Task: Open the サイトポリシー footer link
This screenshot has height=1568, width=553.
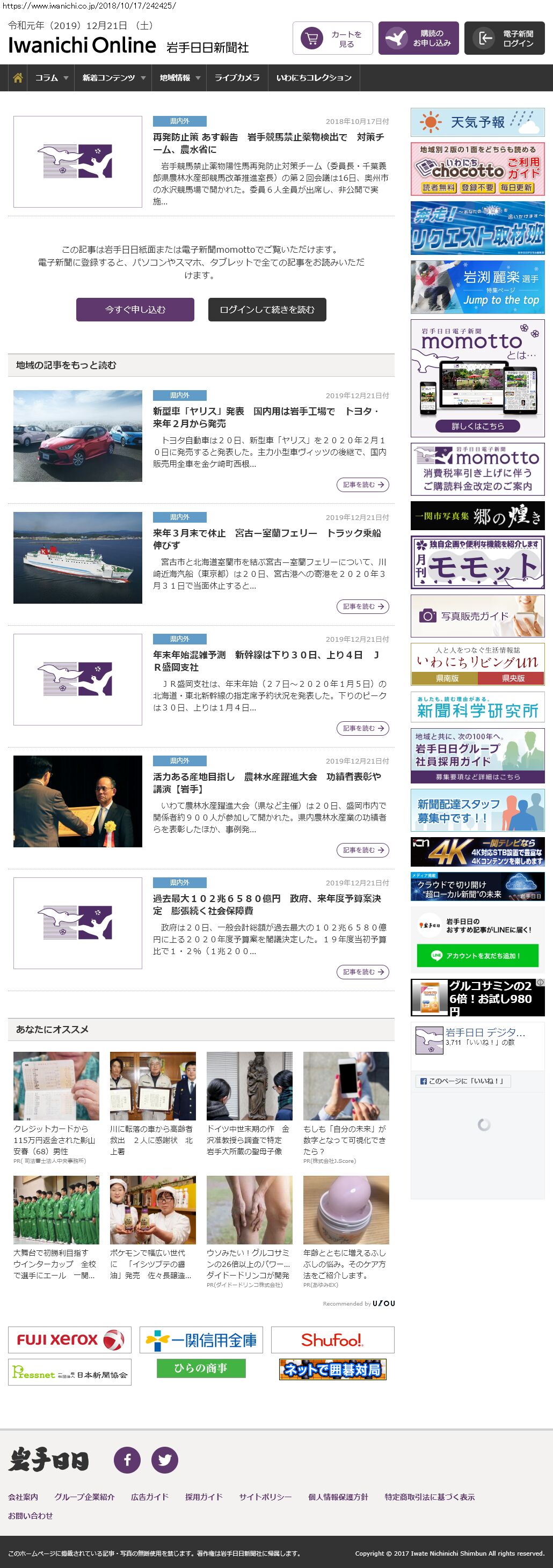Action: coord(265,1497)
